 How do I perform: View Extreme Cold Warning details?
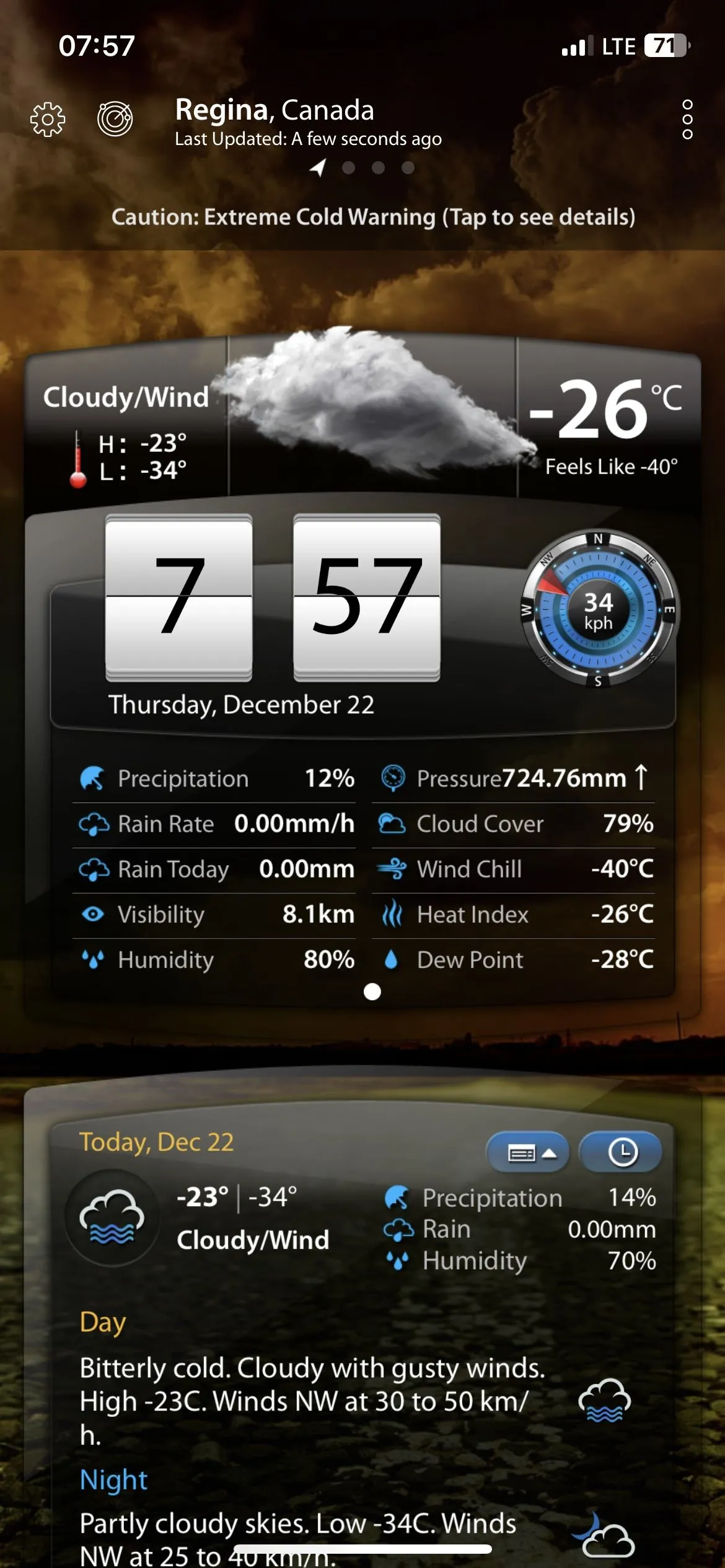pyautogui.click(x=373, y=218)
